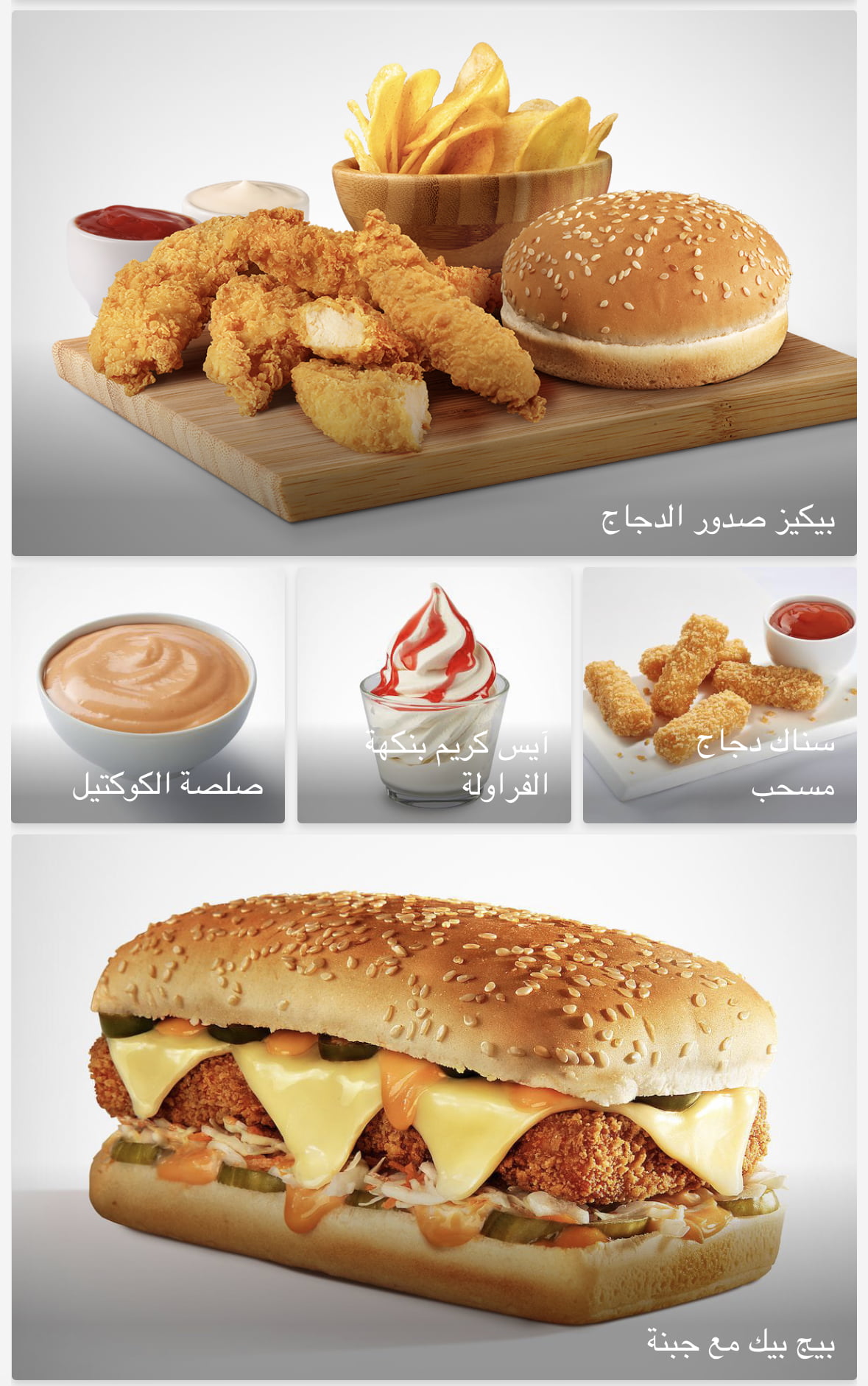Open آيس كريم بنكهة الفراولة strawberry ice cream tile

coord(434,694)
